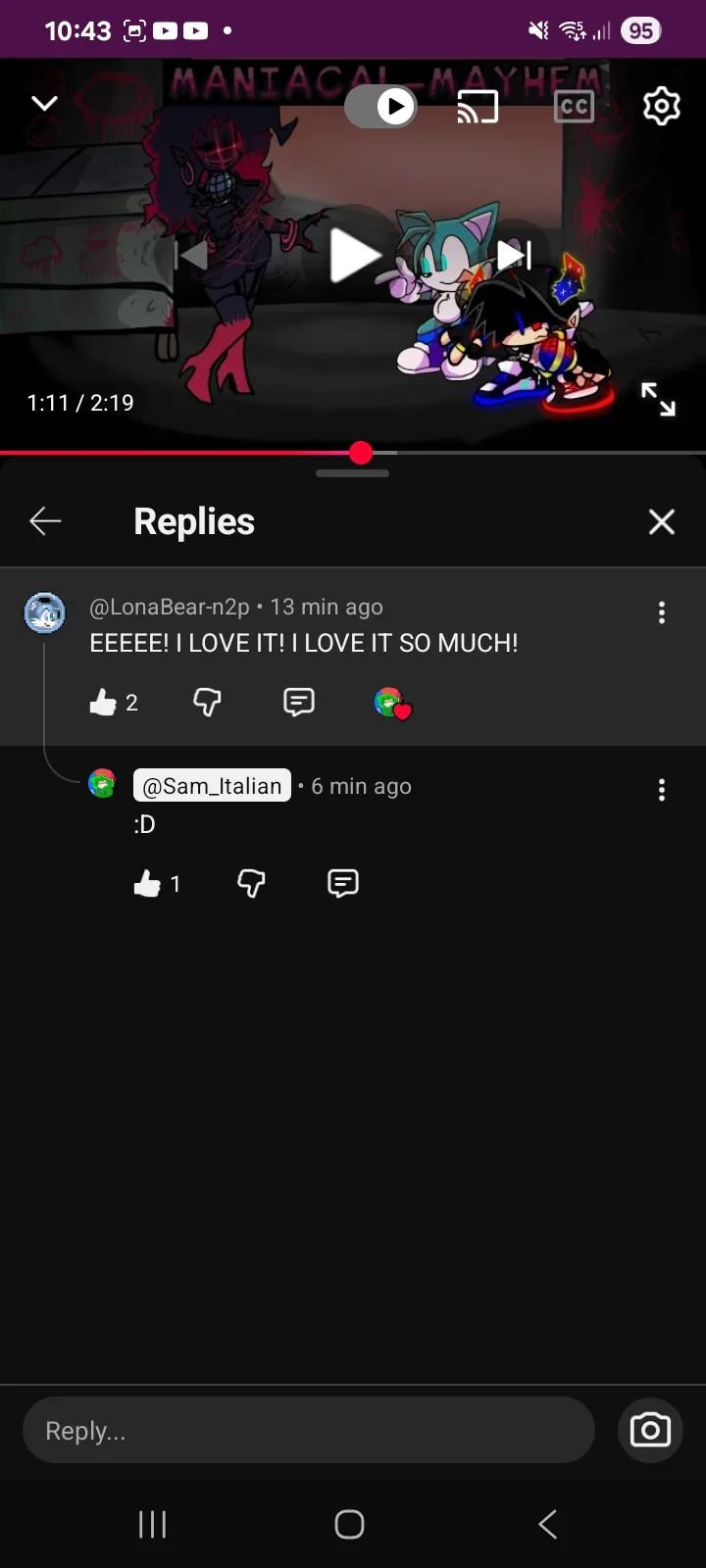The height and width of the screenshot is (1568, 706).
Task: Enter fullscreen mode
Action: [658, 399]
